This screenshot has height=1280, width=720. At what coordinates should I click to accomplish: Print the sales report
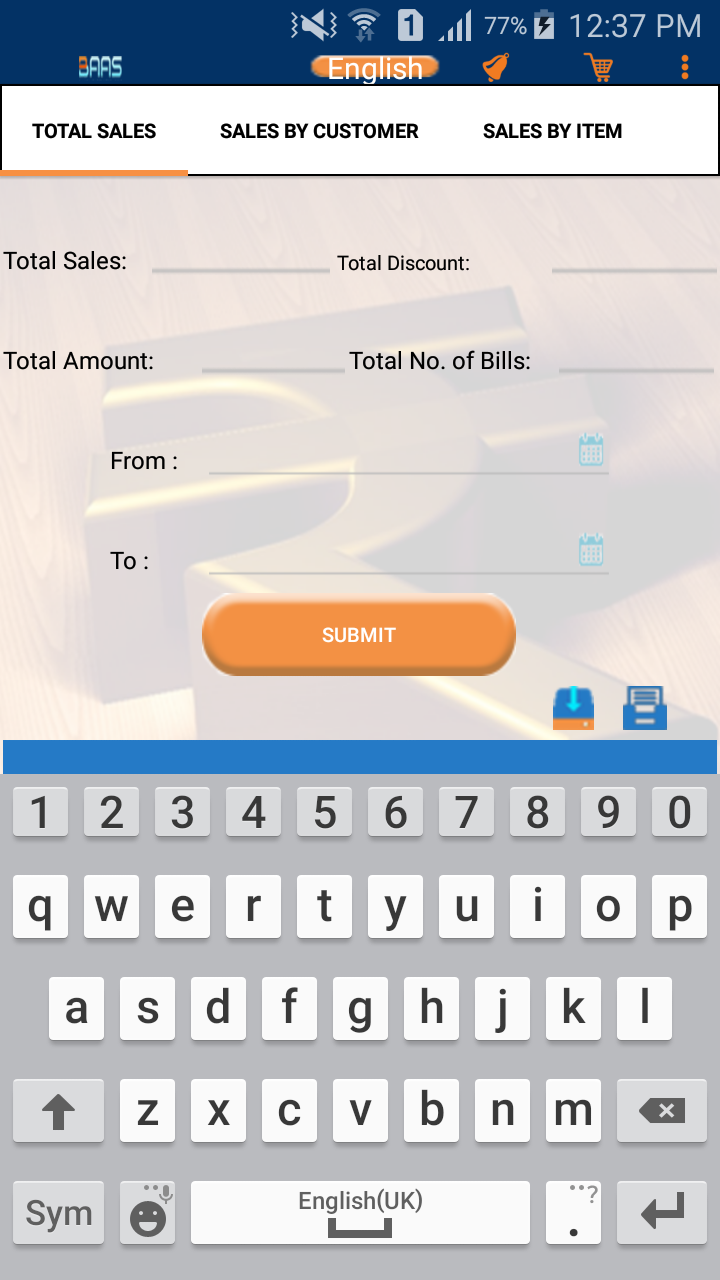pos(645,708)
